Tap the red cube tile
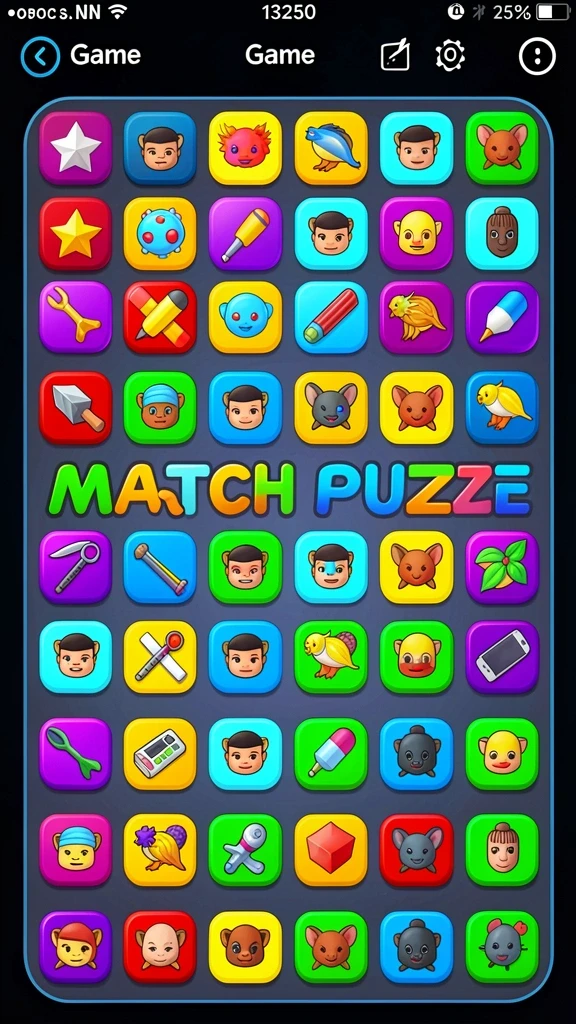 pyautogui.click(x=330, y=850)
